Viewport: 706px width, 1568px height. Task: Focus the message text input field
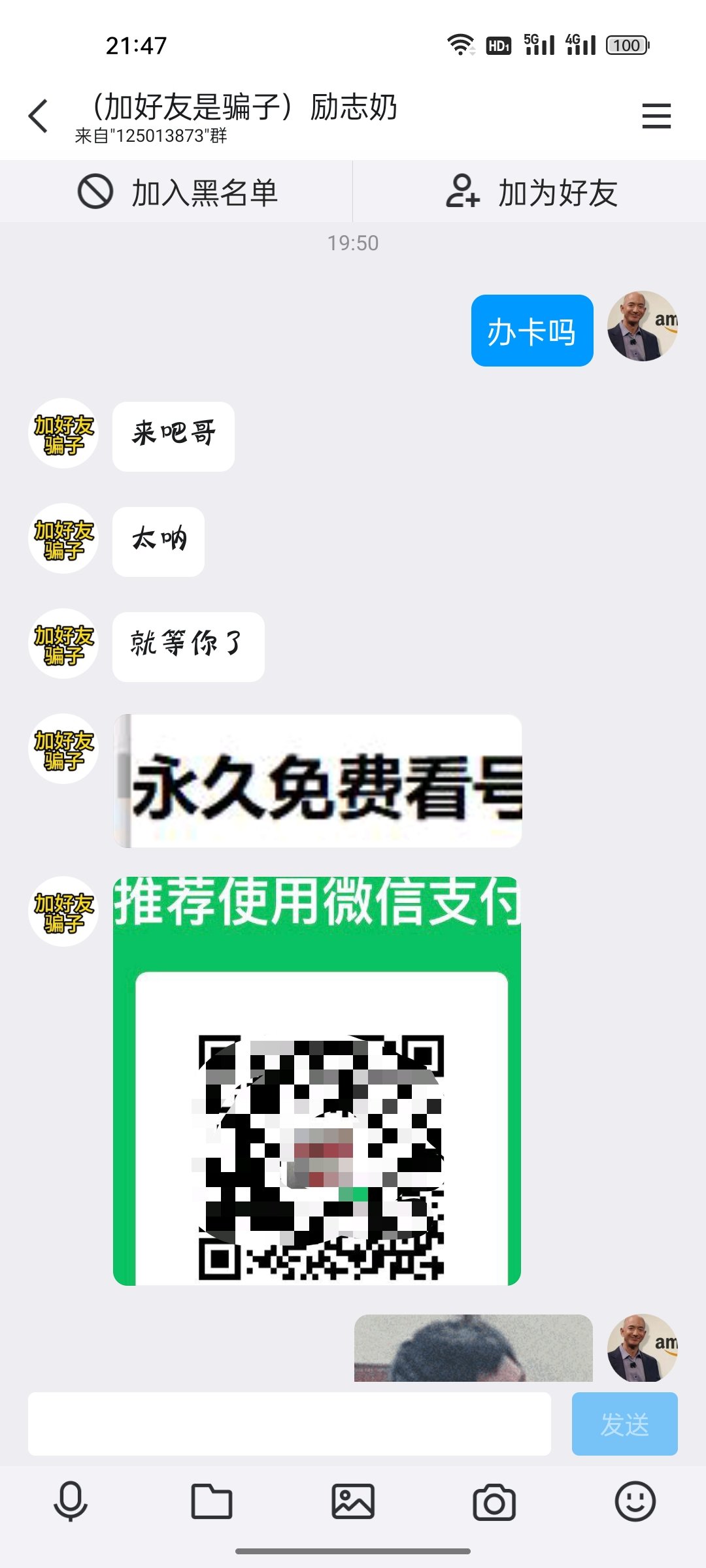[289, 1424]
